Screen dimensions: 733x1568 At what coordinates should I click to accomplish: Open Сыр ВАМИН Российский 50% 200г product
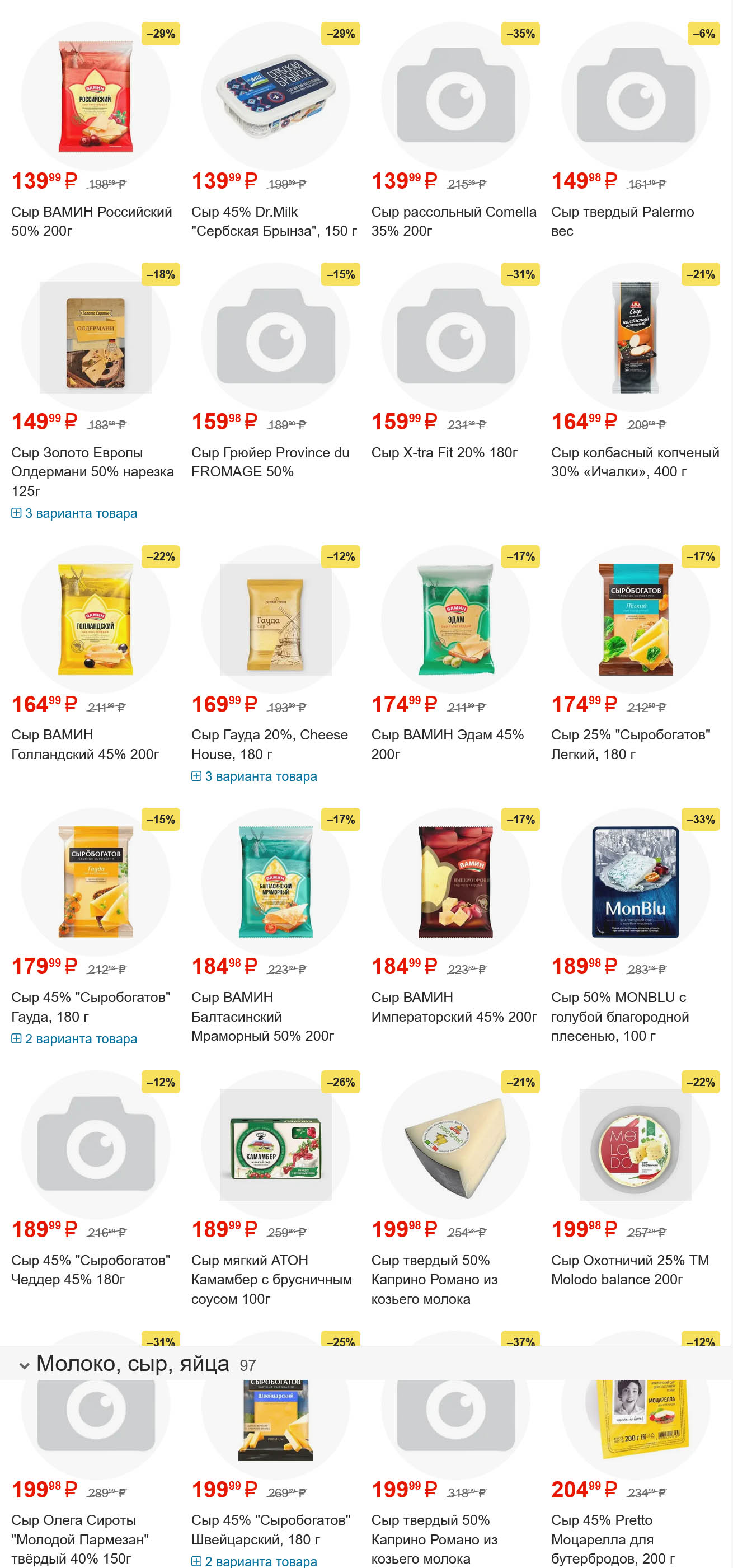(91, 221)
